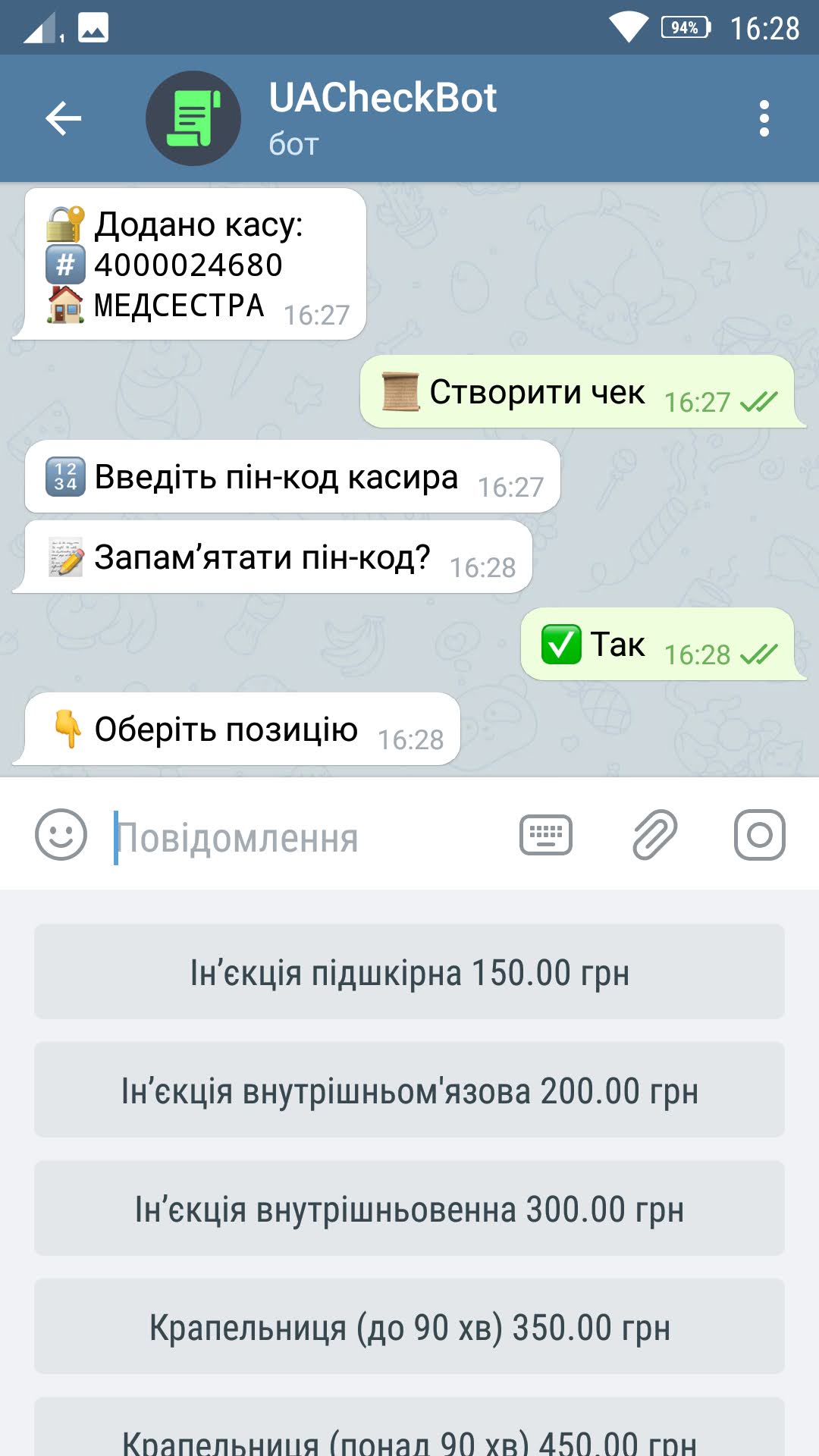Open UACheckBot profile from the header
Image resolution: width=819 pixels, height=1456 pixels.
(382, 118)
